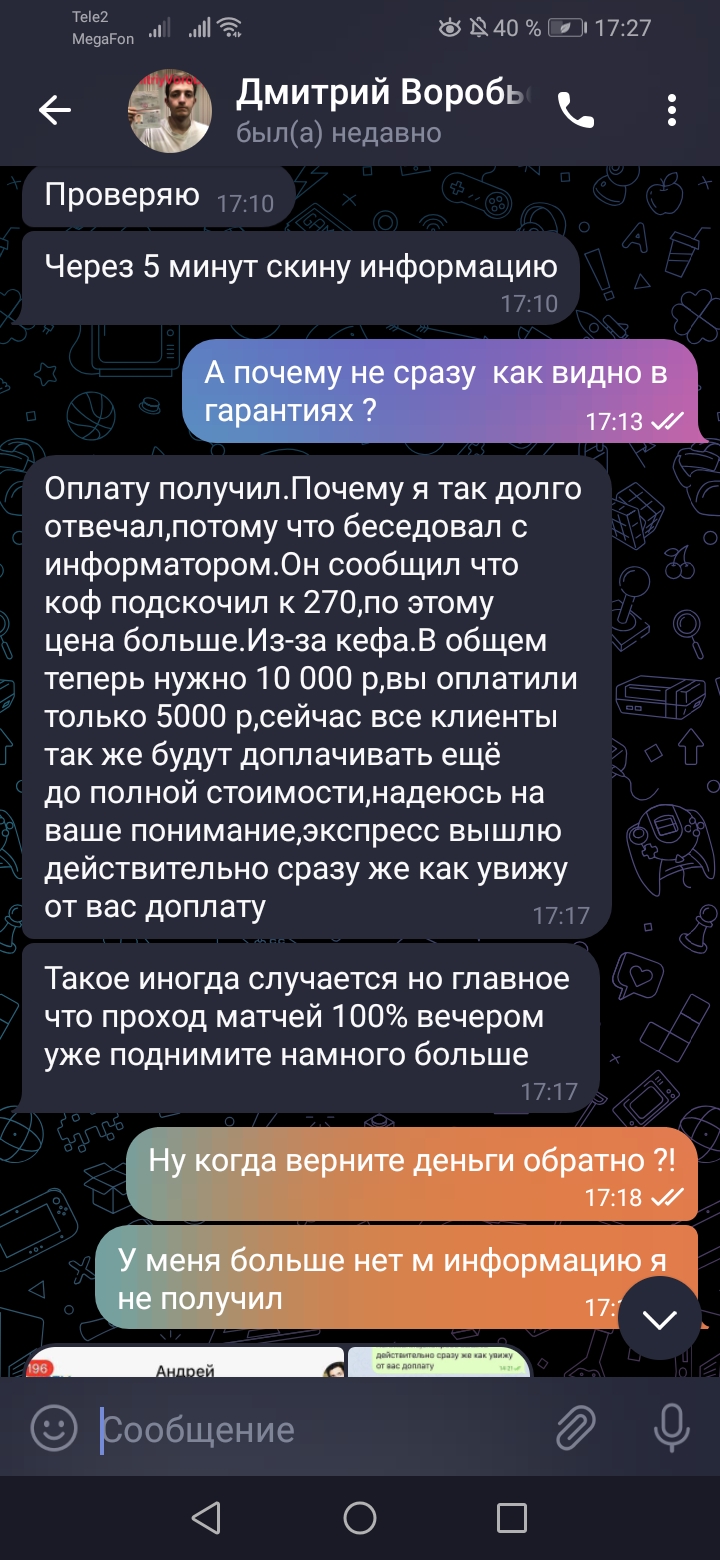Start a voice call with Дмитрий
Screen dimensions: 720x1560
pos(576,111)
